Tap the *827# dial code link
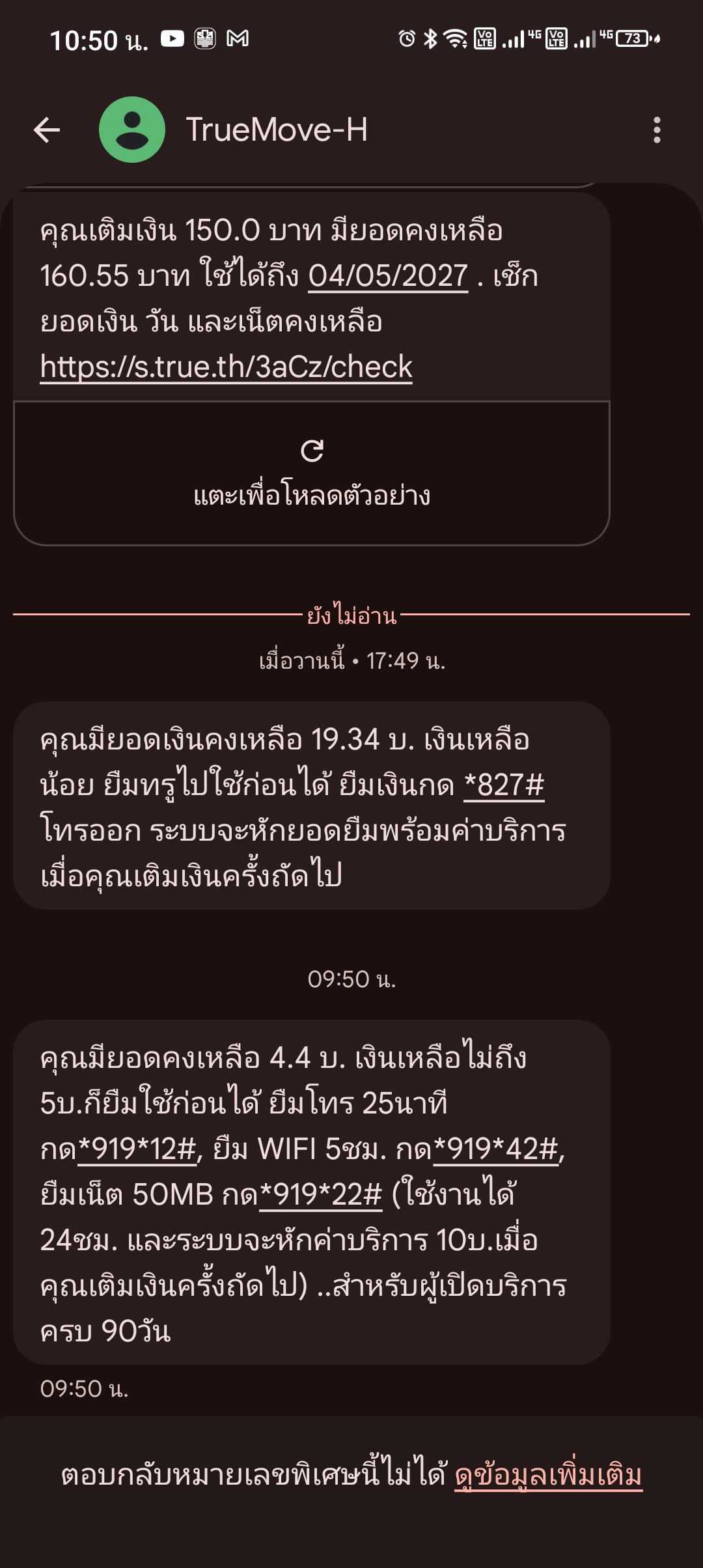Screen dimensions: 703x1568 coord(504,785)
